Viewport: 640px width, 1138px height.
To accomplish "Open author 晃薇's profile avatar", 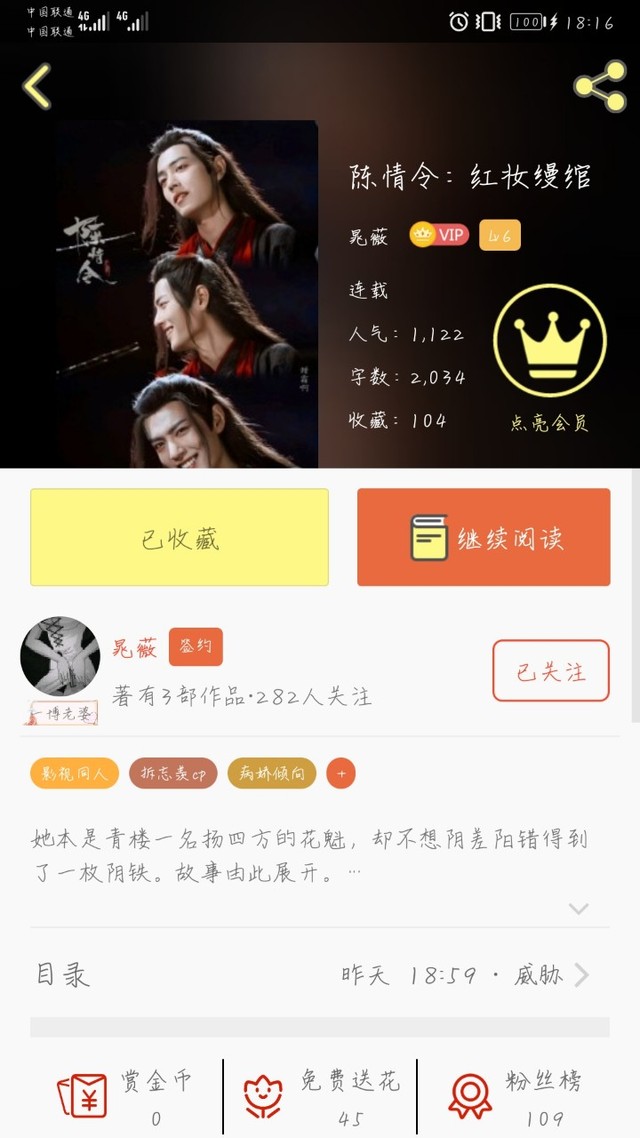I will click(60, 656).
